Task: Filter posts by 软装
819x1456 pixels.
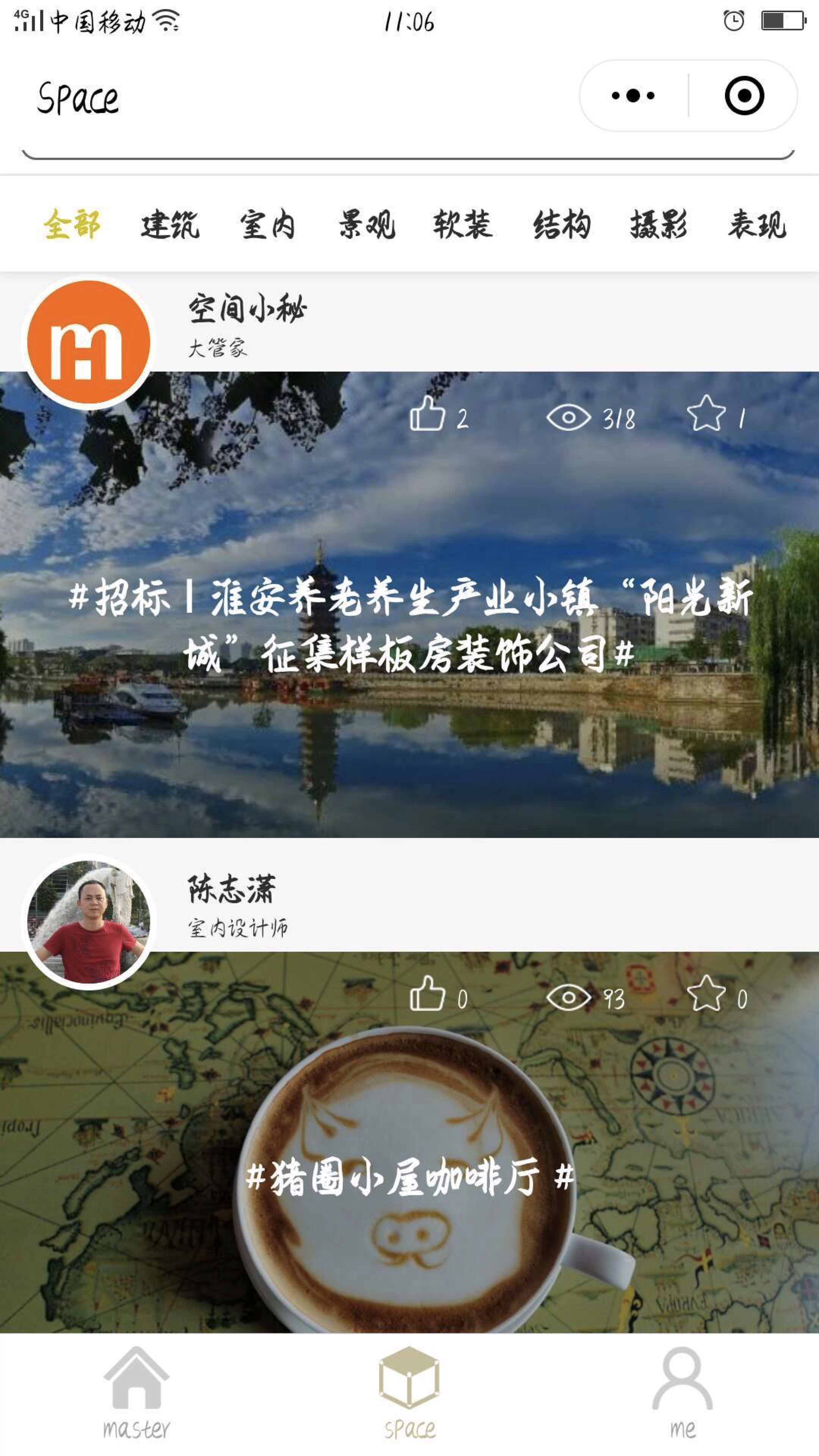Action: coord(463,224)
